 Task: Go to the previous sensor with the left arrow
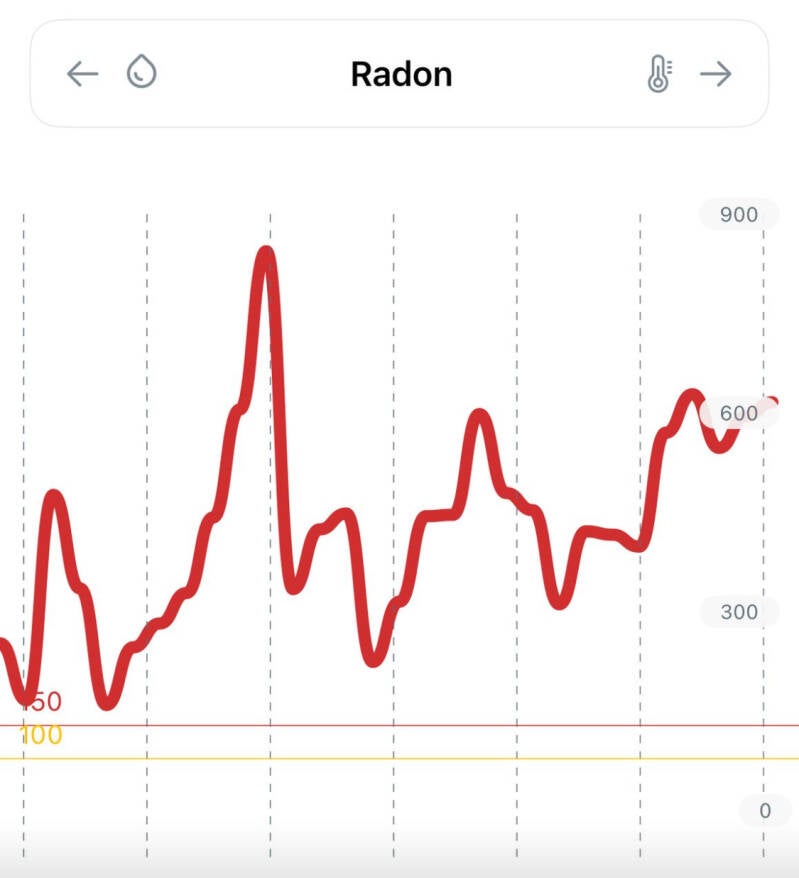[82, 74]
